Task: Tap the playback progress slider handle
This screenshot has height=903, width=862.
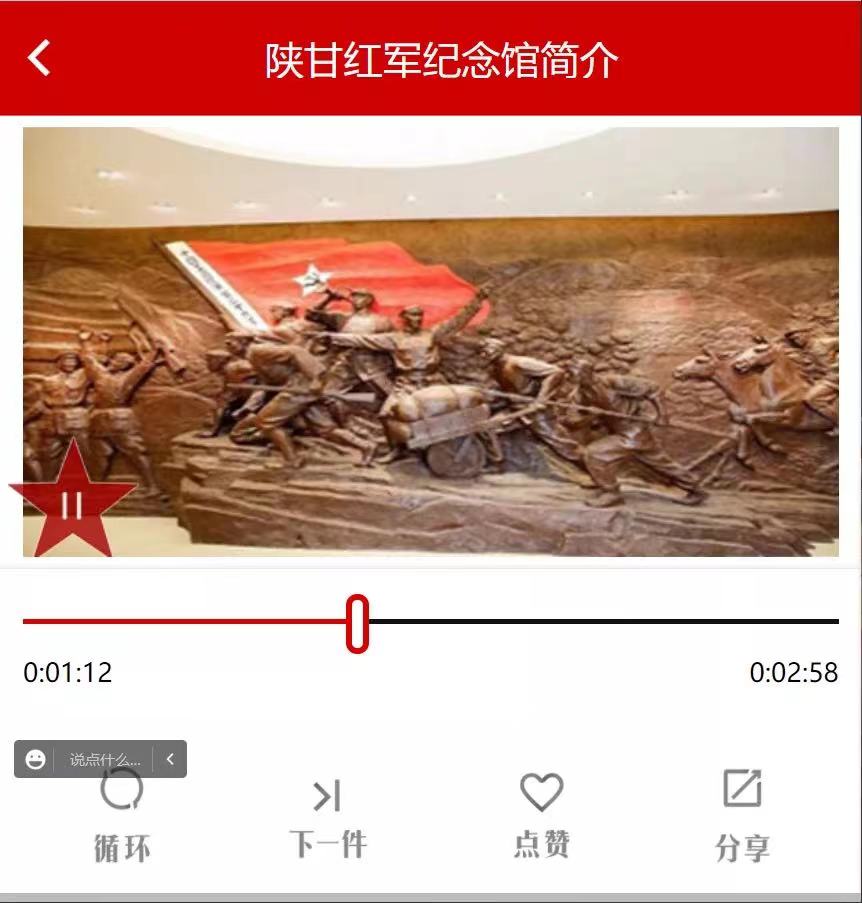Action: pos(358,623)
